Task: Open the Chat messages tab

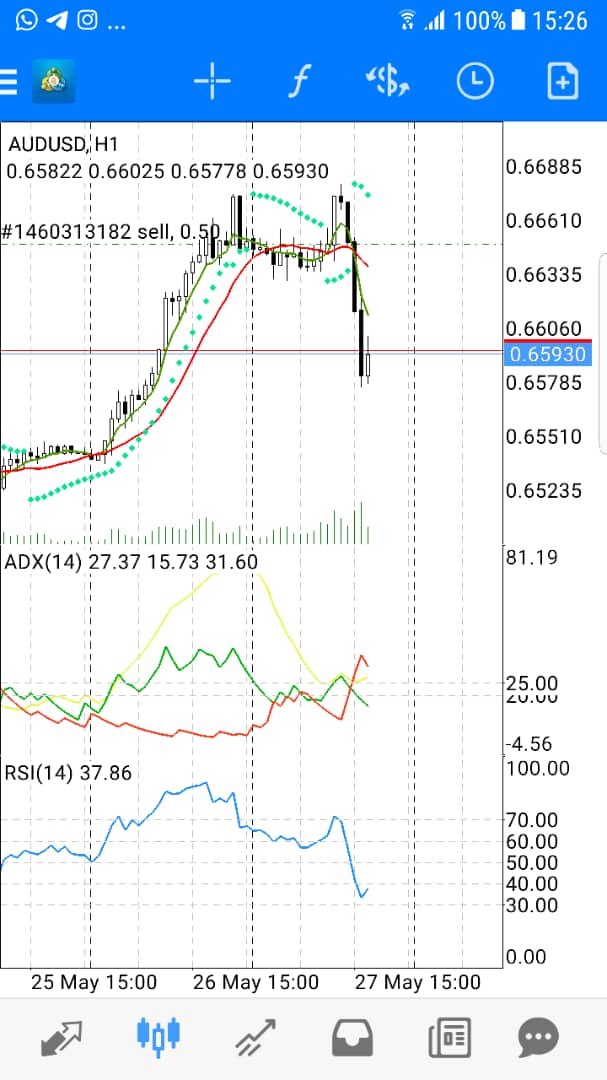Action: 545,1037
